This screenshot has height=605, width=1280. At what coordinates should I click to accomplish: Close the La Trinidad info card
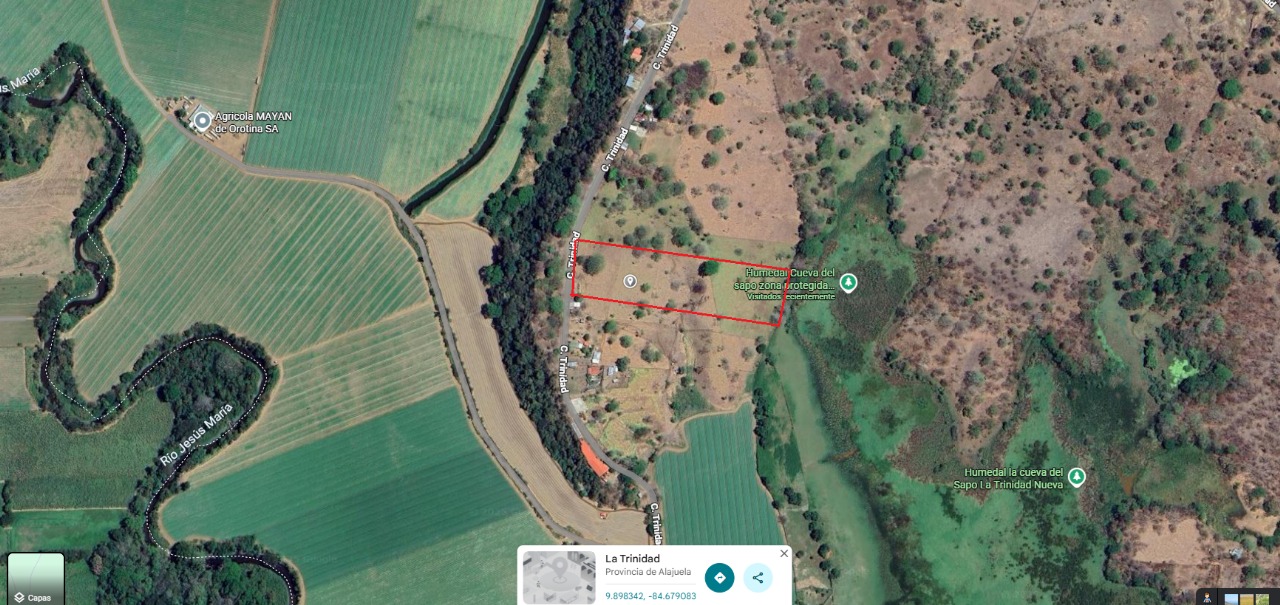[x=784, y=553]
